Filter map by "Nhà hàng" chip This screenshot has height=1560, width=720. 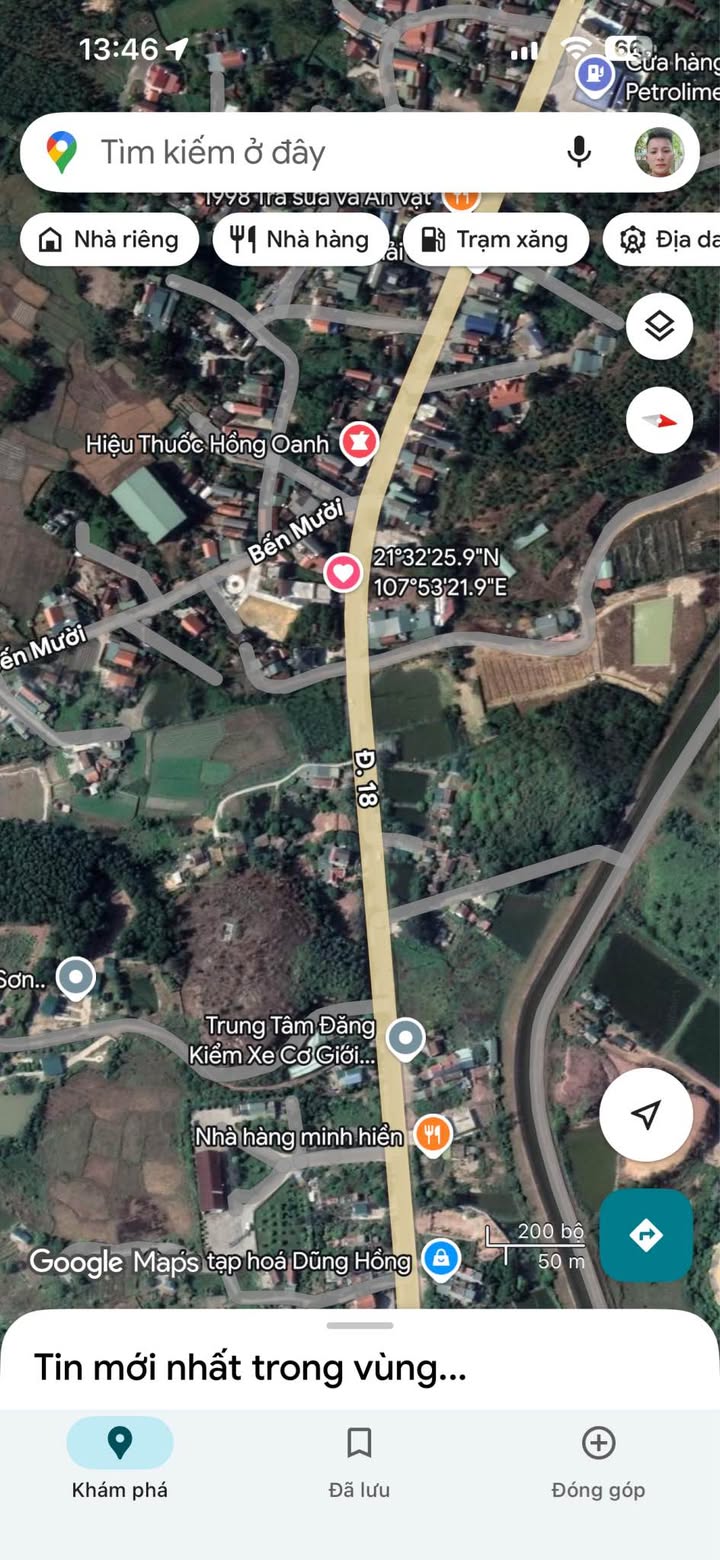click(300, 240)
